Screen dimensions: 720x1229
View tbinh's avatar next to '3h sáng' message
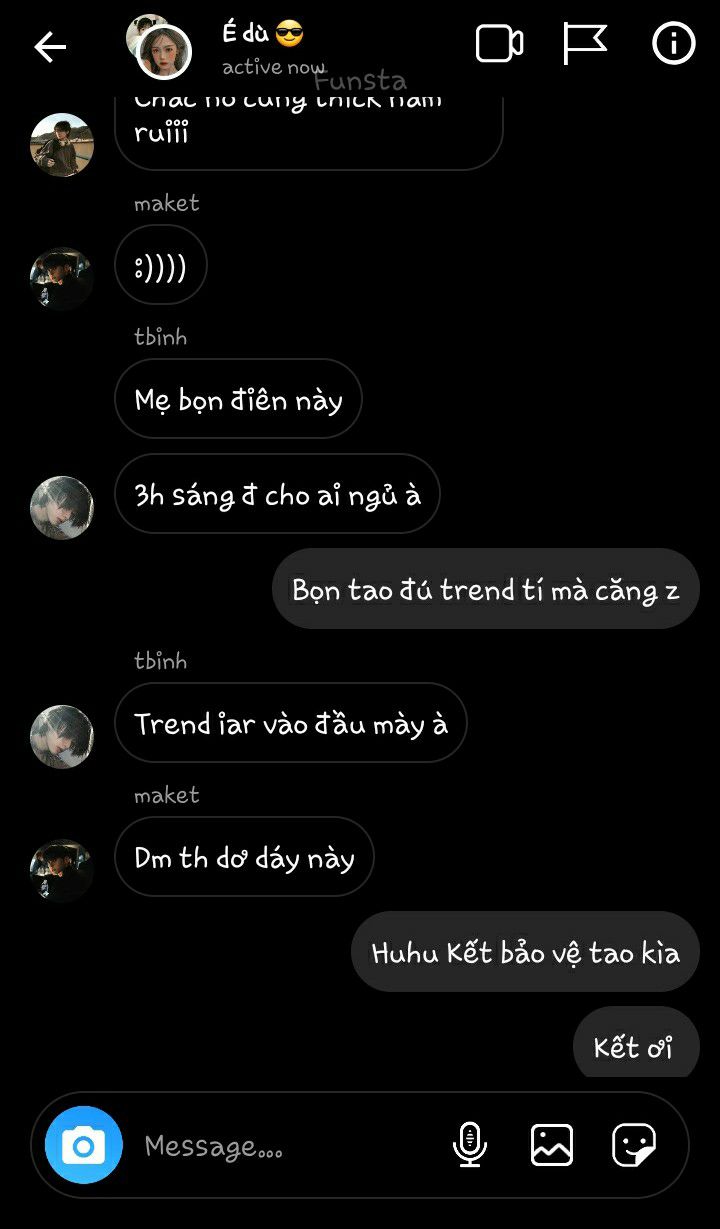[62, 507]
